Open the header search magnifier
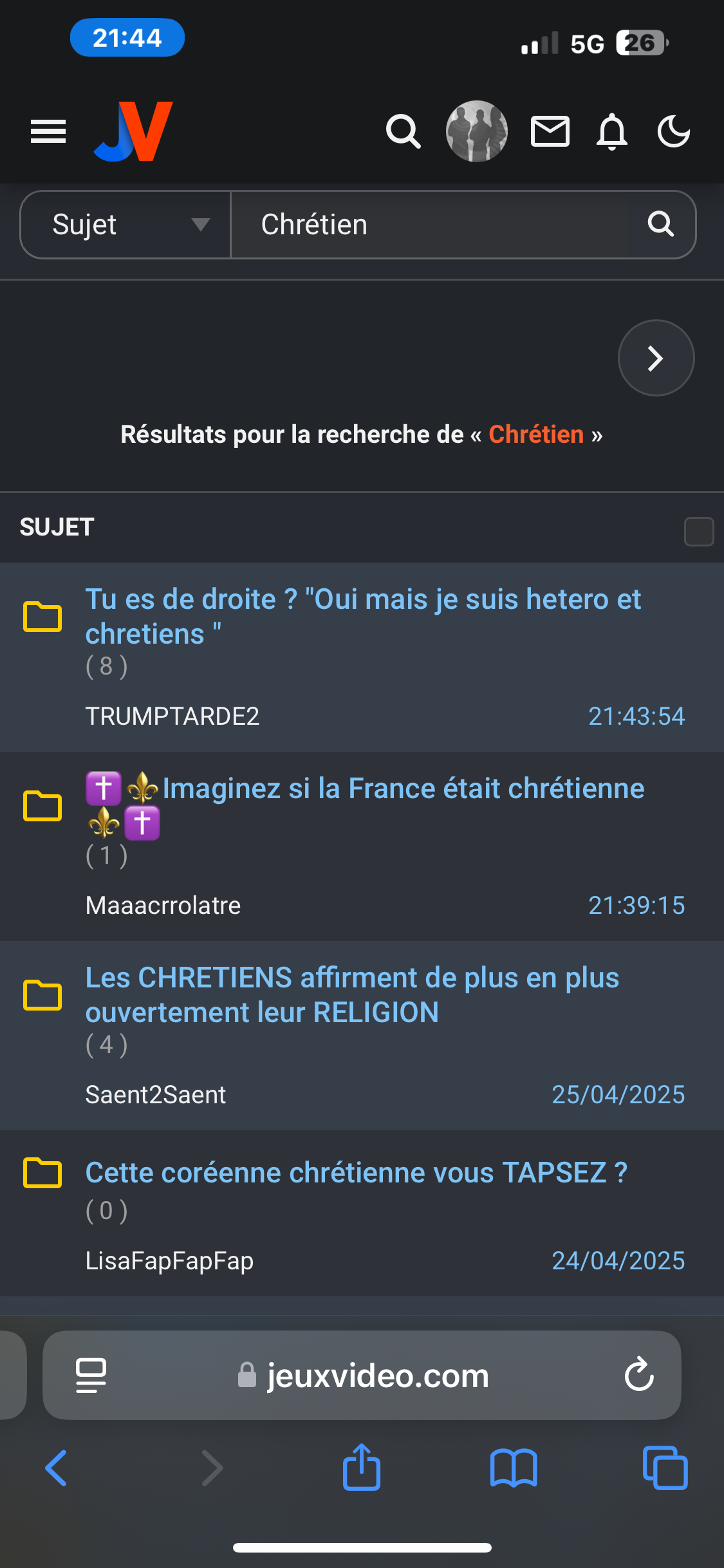The width and height of the screenshot is (724, 1568). click(404, 131)
